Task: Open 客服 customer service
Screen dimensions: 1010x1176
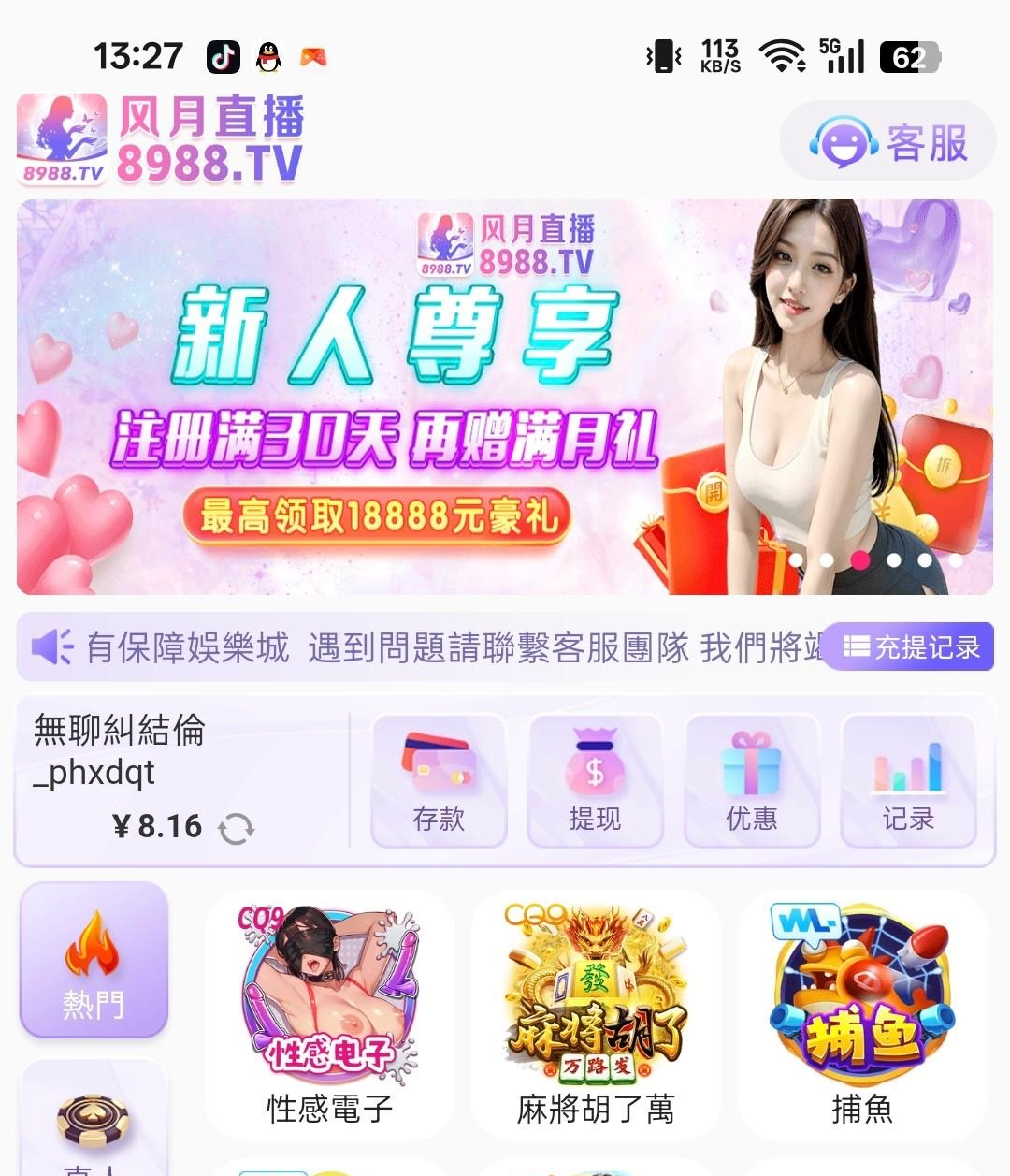Action: pos(887,142)
